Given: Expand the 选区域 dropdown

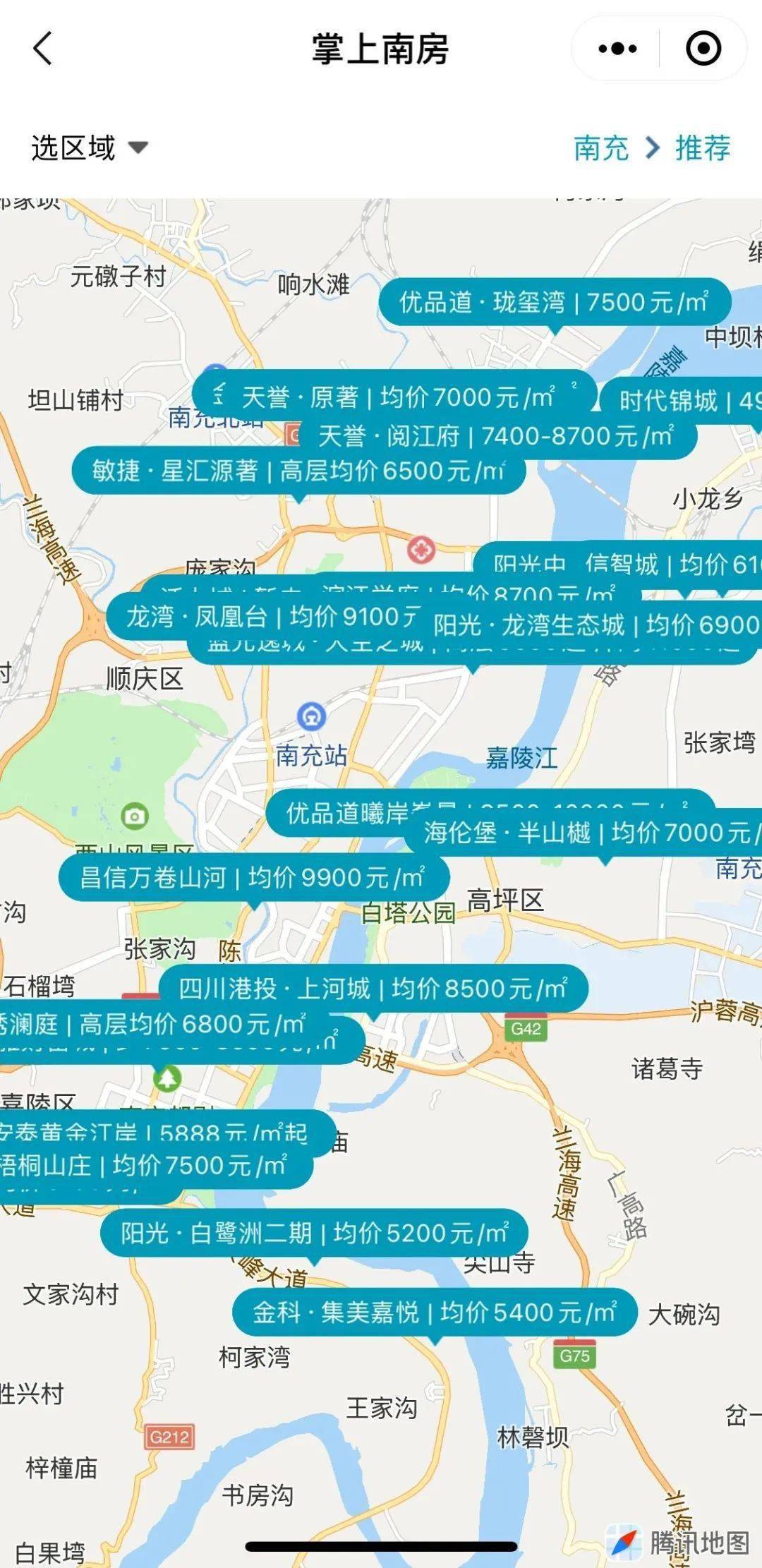Looking at the screenshot, I should [x=90, y=148].
